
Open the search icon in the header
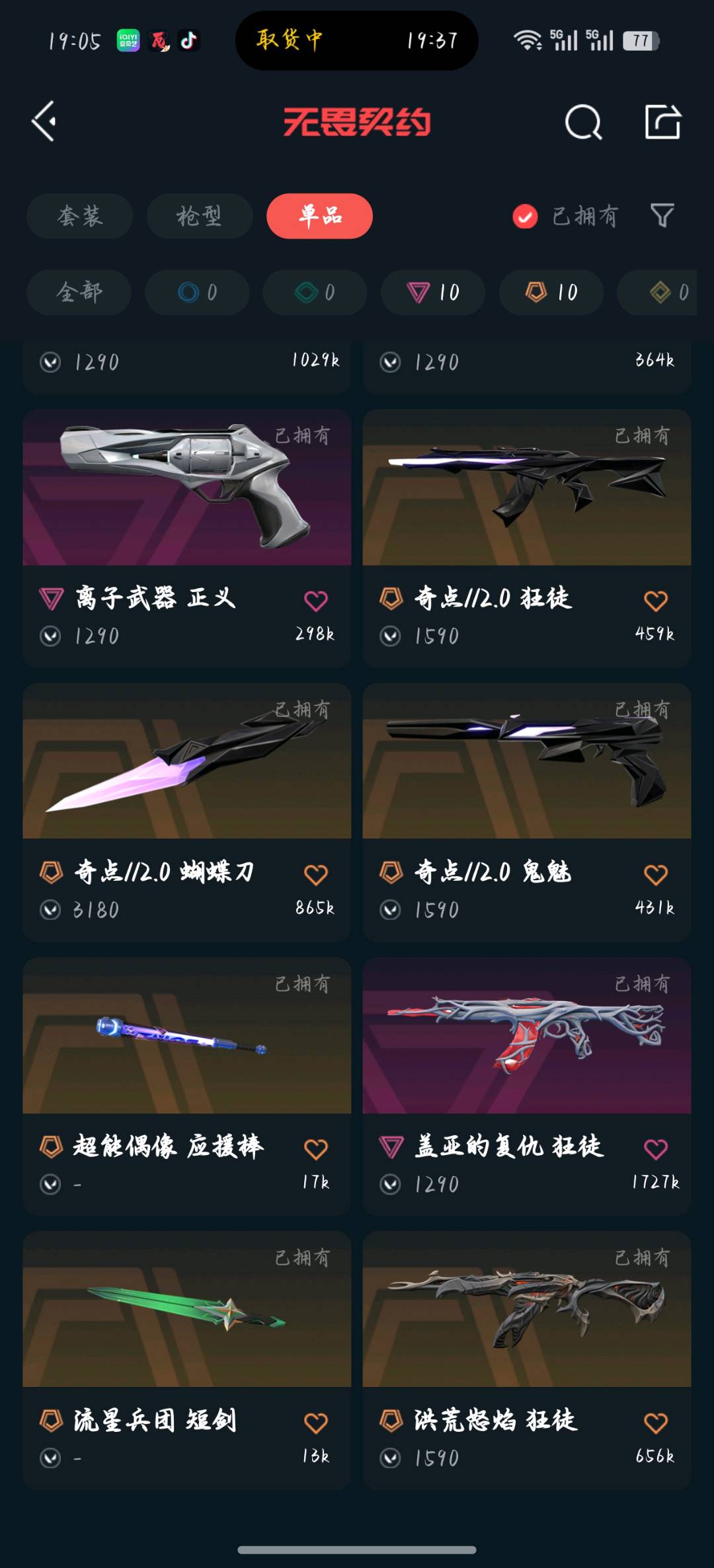[x=583, y=122]
